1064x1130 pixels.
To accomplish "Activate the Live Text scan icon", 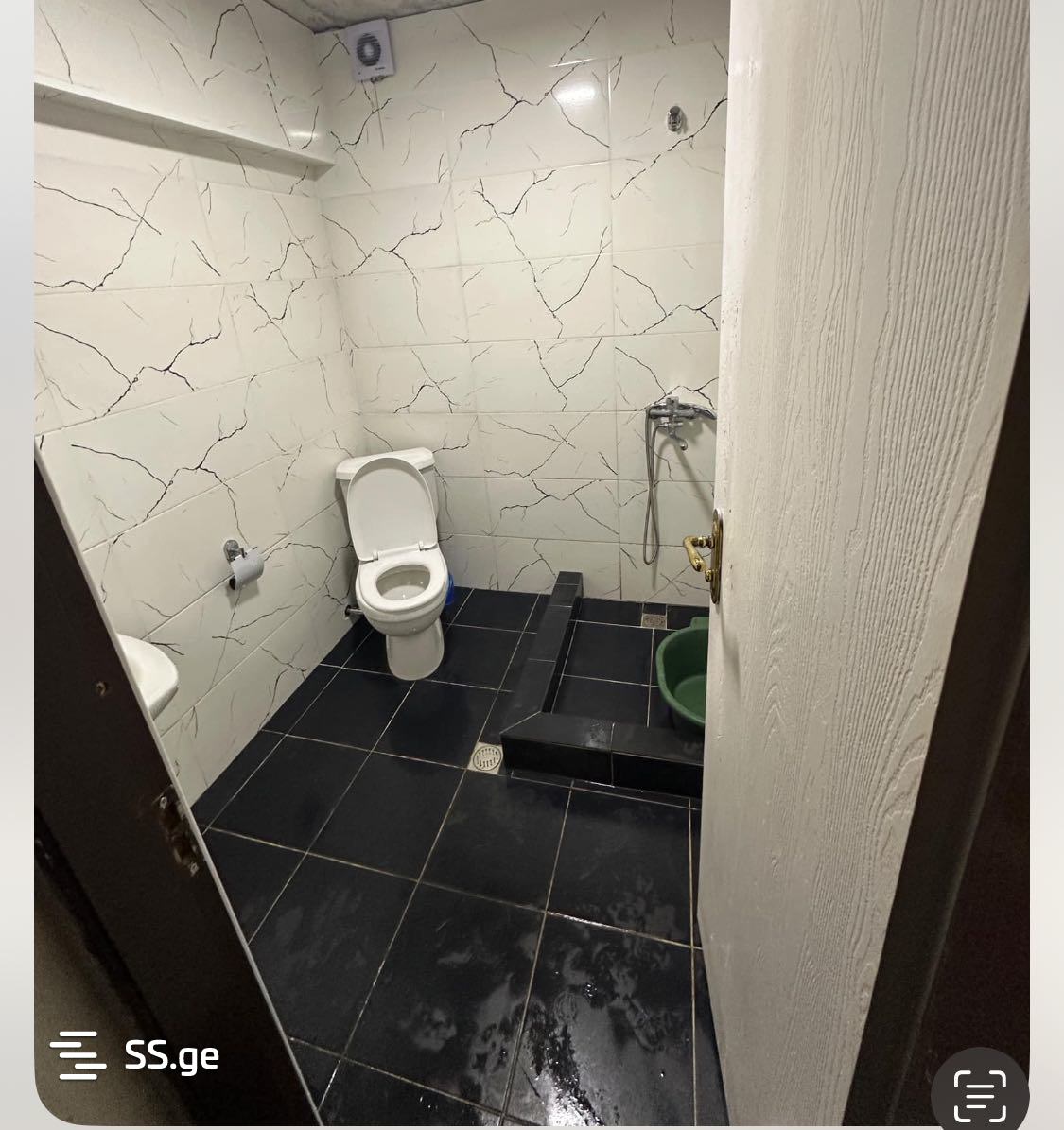I will 980,1094.
